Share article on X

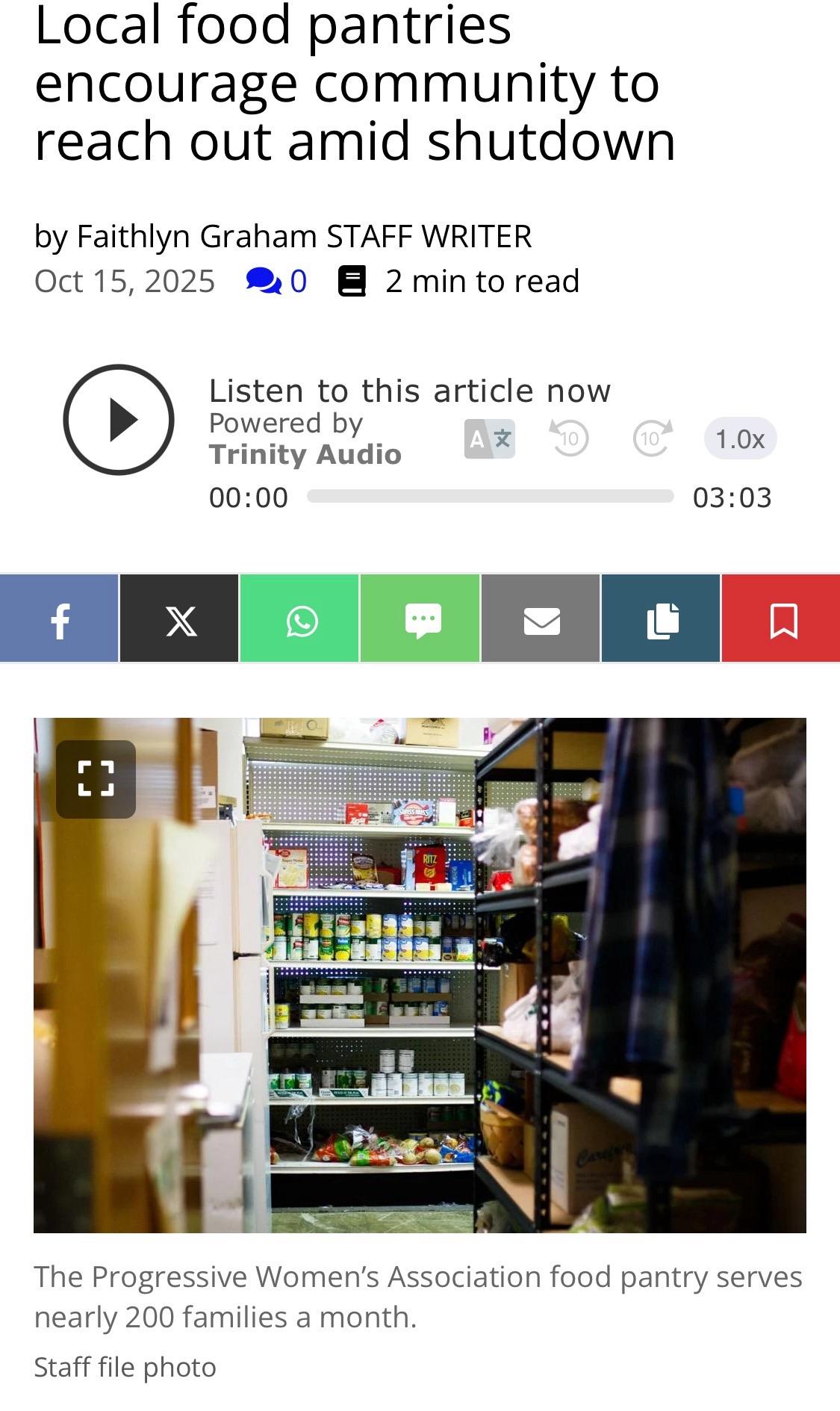pyautogui.click(x=180, y=618)
